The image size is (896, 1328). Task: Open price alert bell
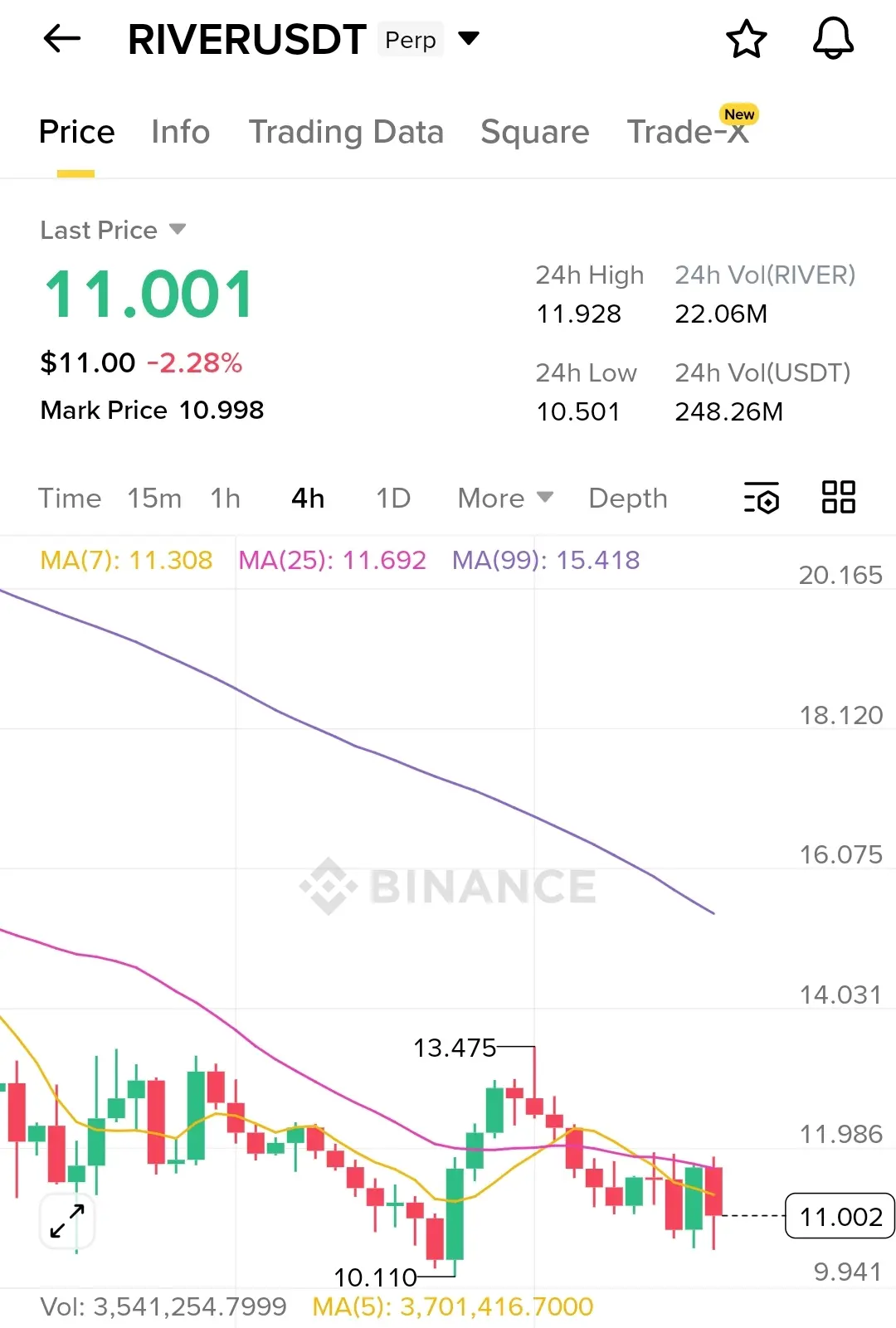tap(832, 39)
